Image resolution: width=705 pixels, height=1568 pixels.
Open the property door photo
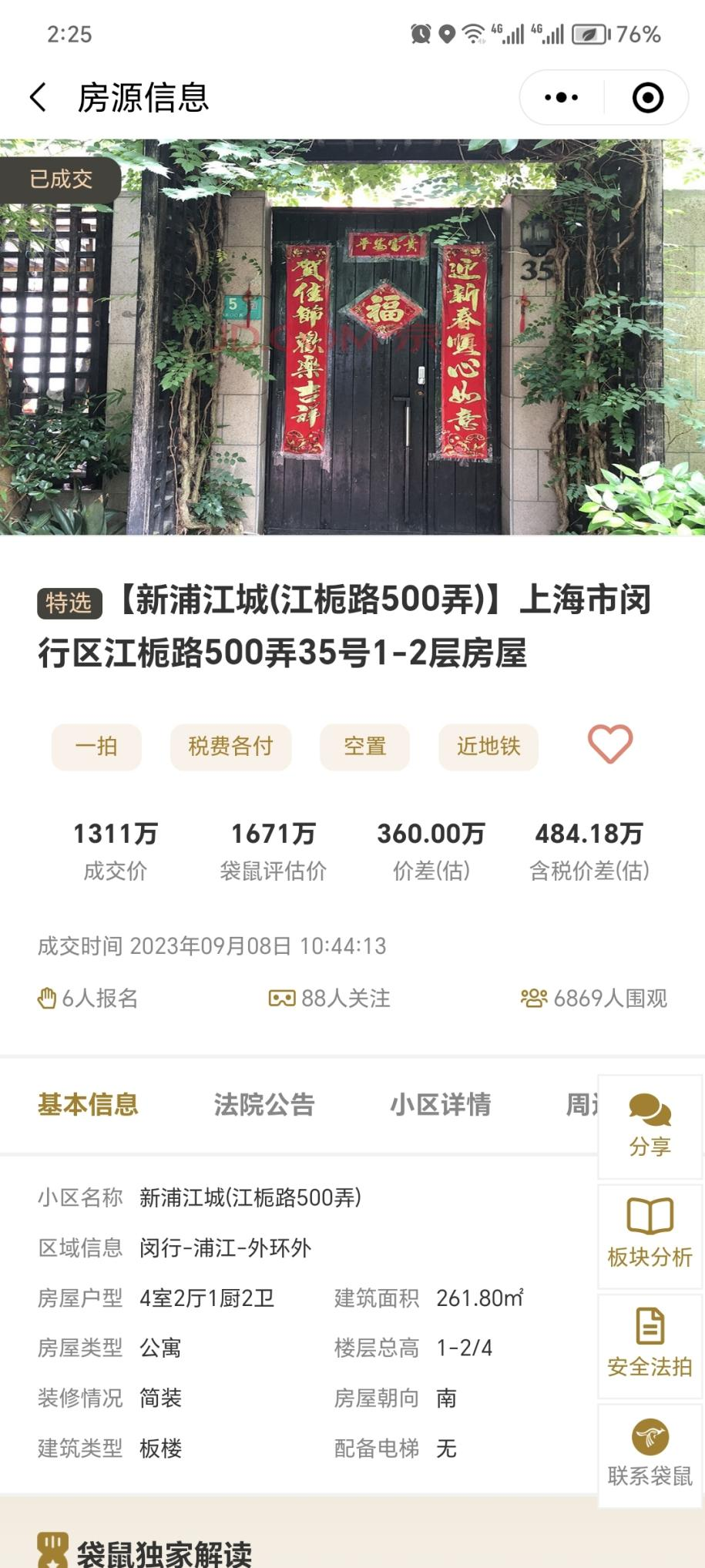(x=352, y=339)
